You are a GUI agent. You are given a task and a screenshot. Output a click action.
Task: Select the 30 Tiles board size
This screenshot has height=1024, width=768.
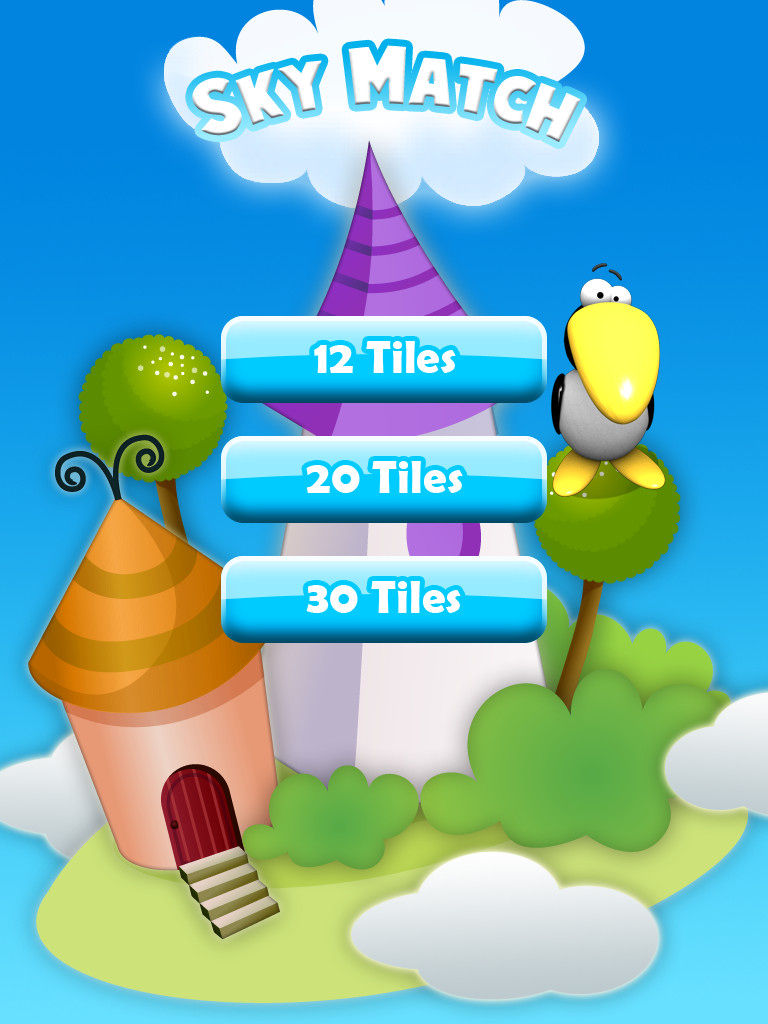(384, 599)
